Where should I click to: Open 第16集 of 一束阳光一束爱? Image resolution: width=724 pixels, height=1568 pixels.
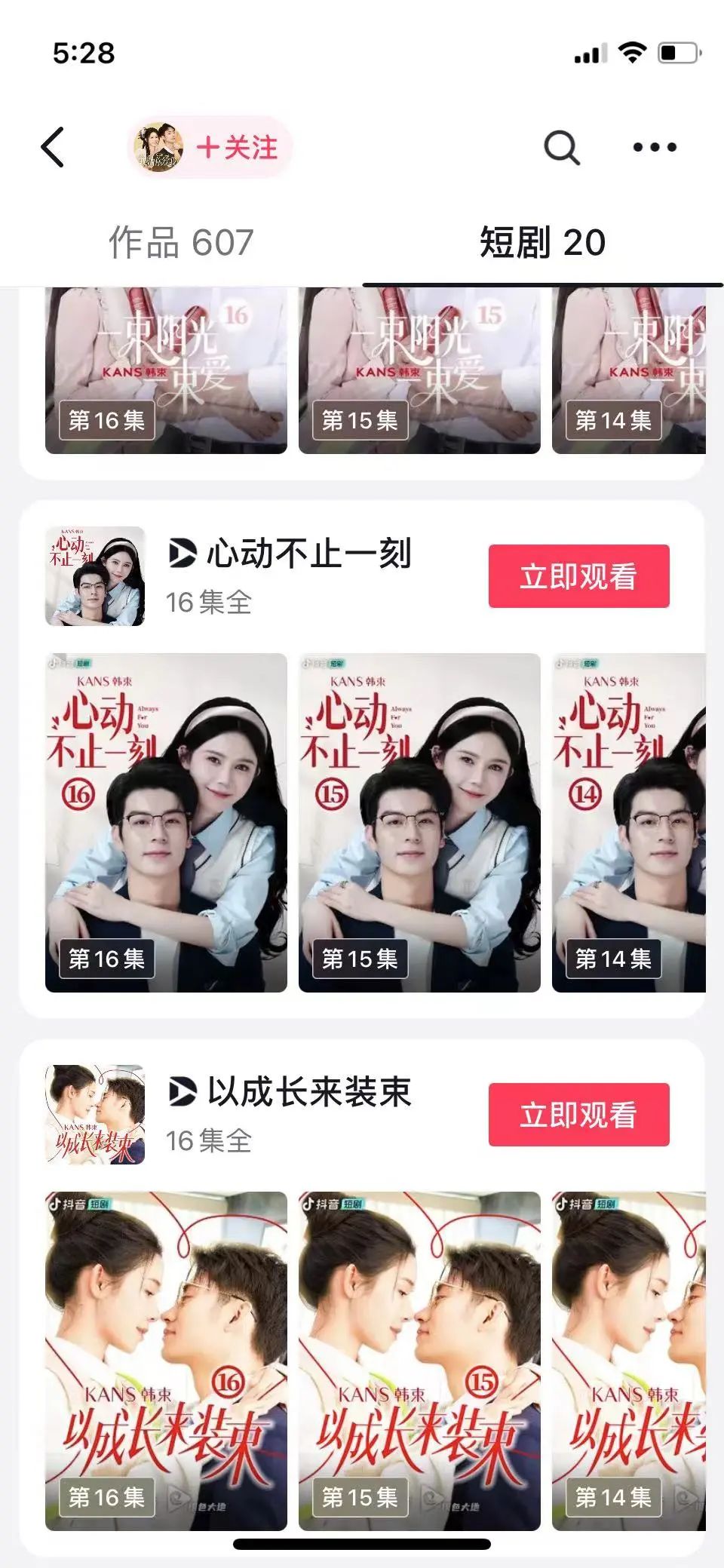(166, 371)
